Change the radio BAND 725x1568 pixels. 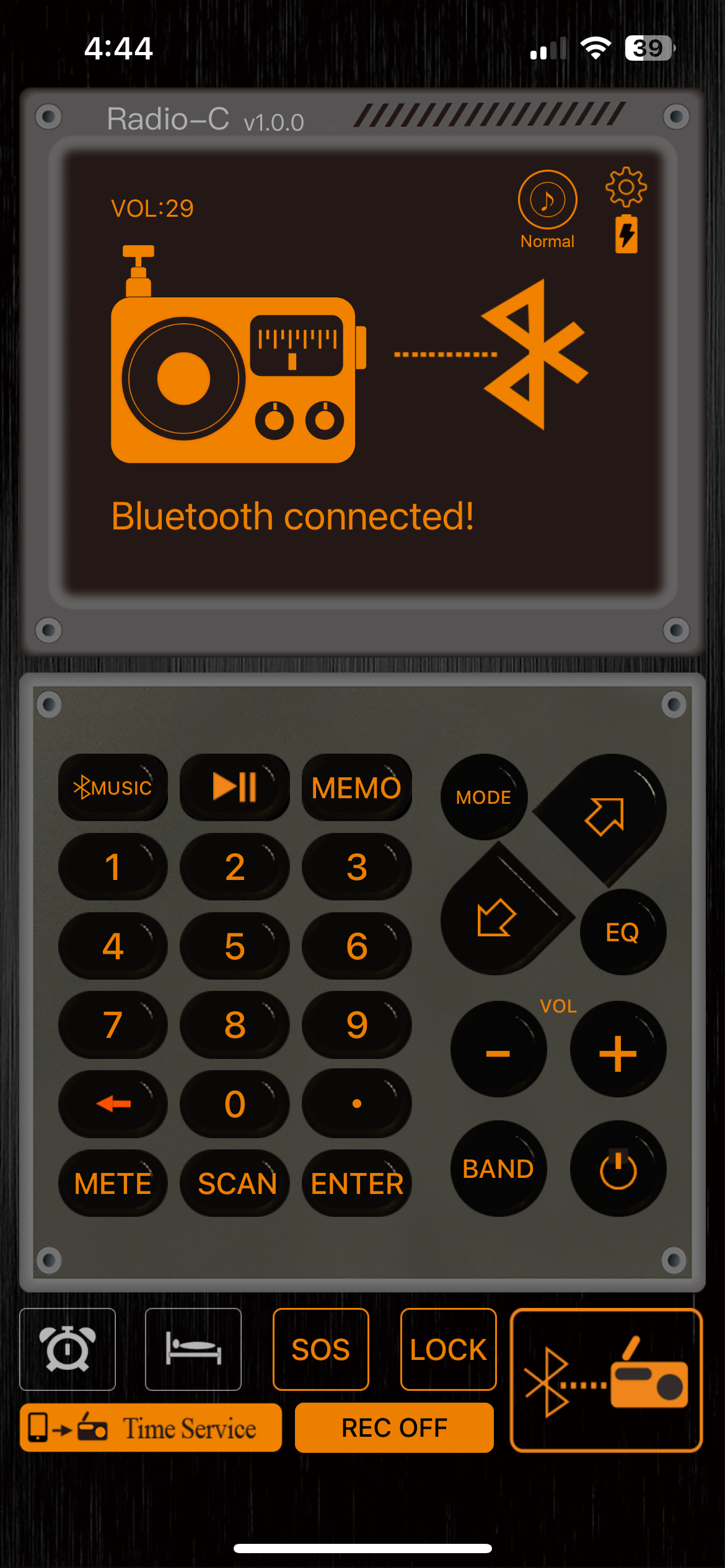point(498,1169)
